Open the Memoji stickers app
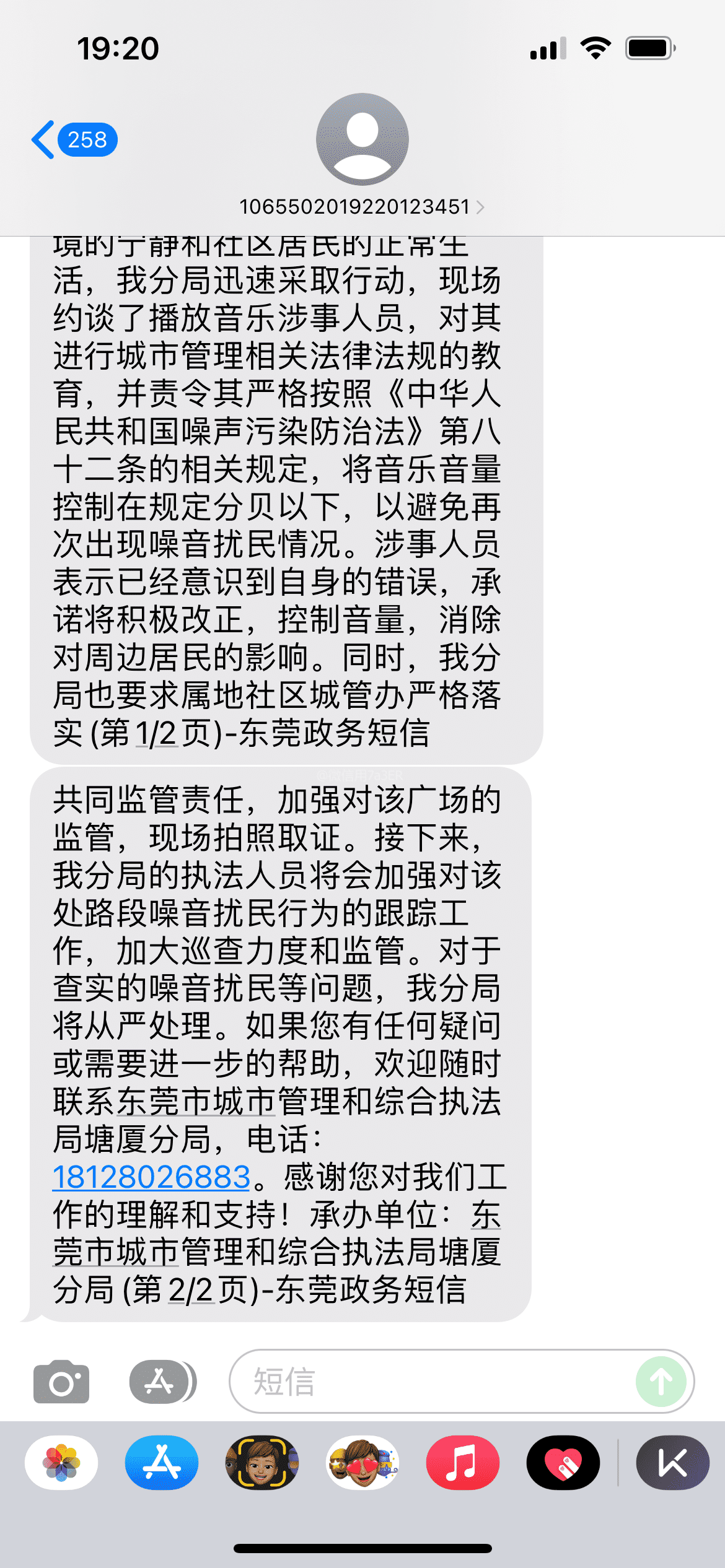The image size is (725, 1568). [x=362, y=1462]
